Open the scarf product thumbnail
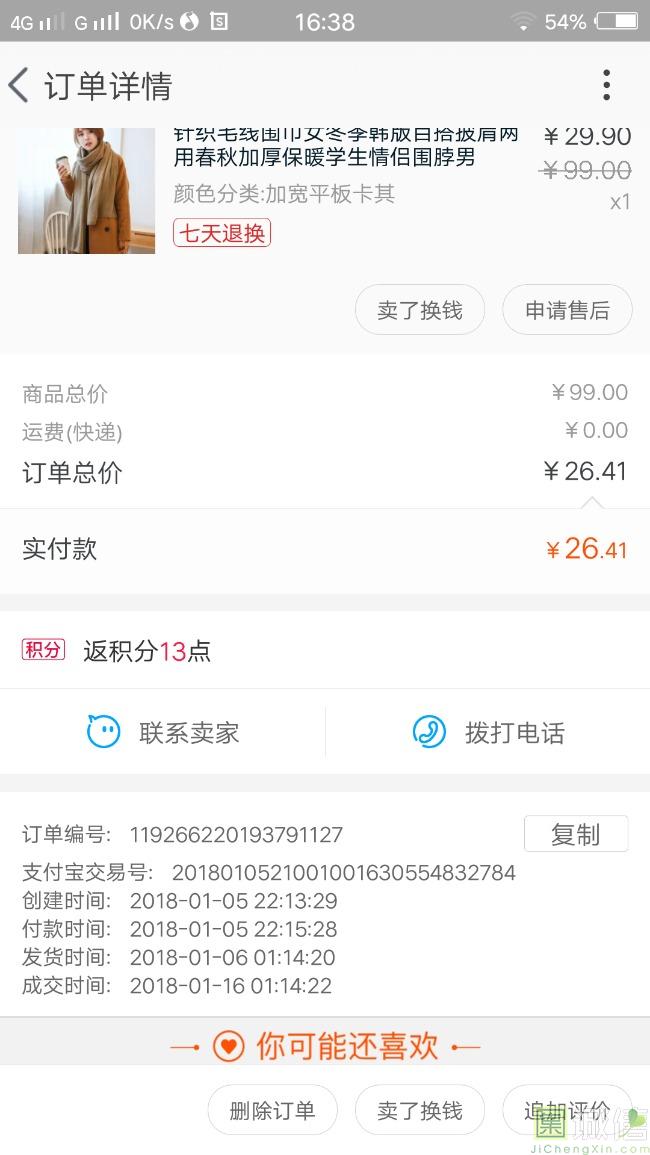This screenshot has height=1155, width=650. 86,191
